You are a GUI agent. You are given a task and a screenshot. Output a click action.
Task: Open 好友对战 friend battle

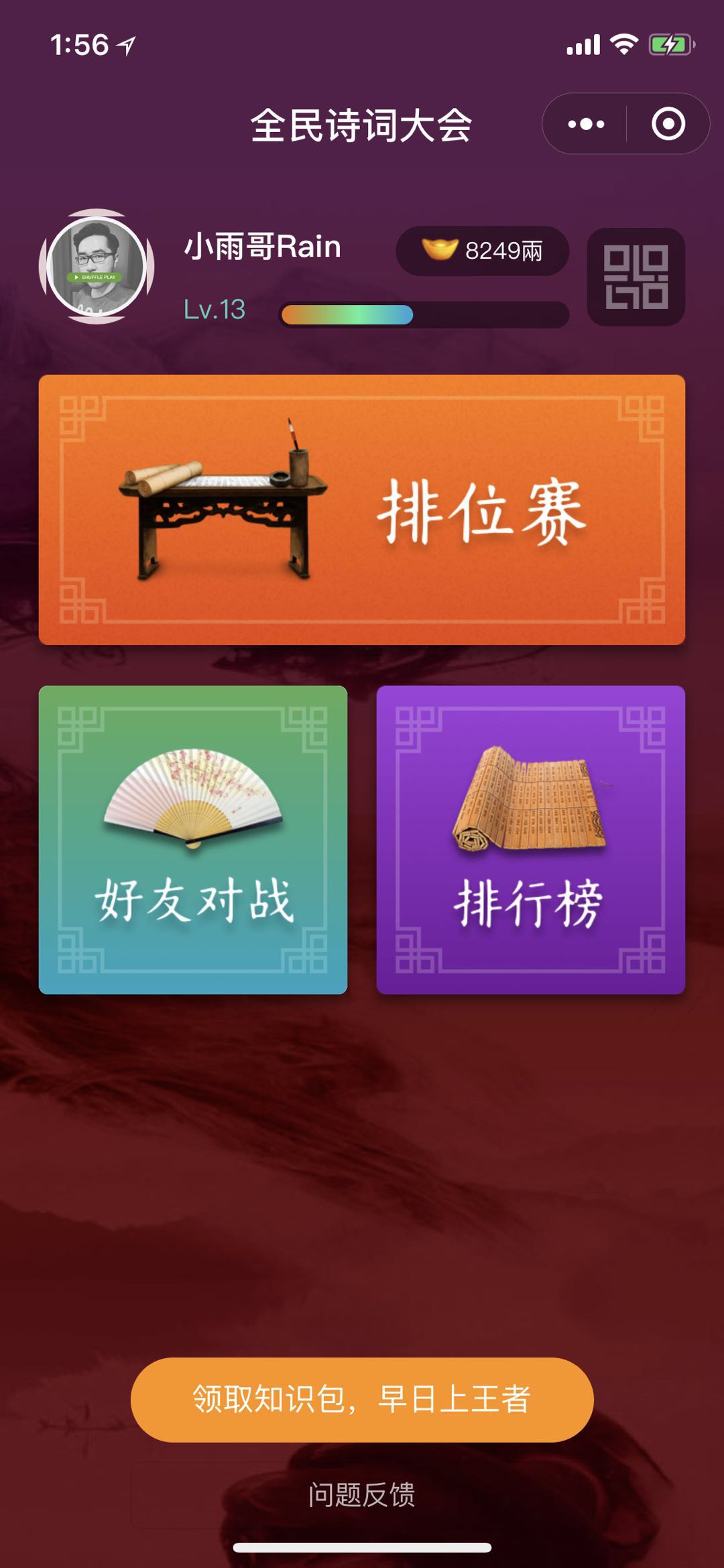(x=193, y=839)
